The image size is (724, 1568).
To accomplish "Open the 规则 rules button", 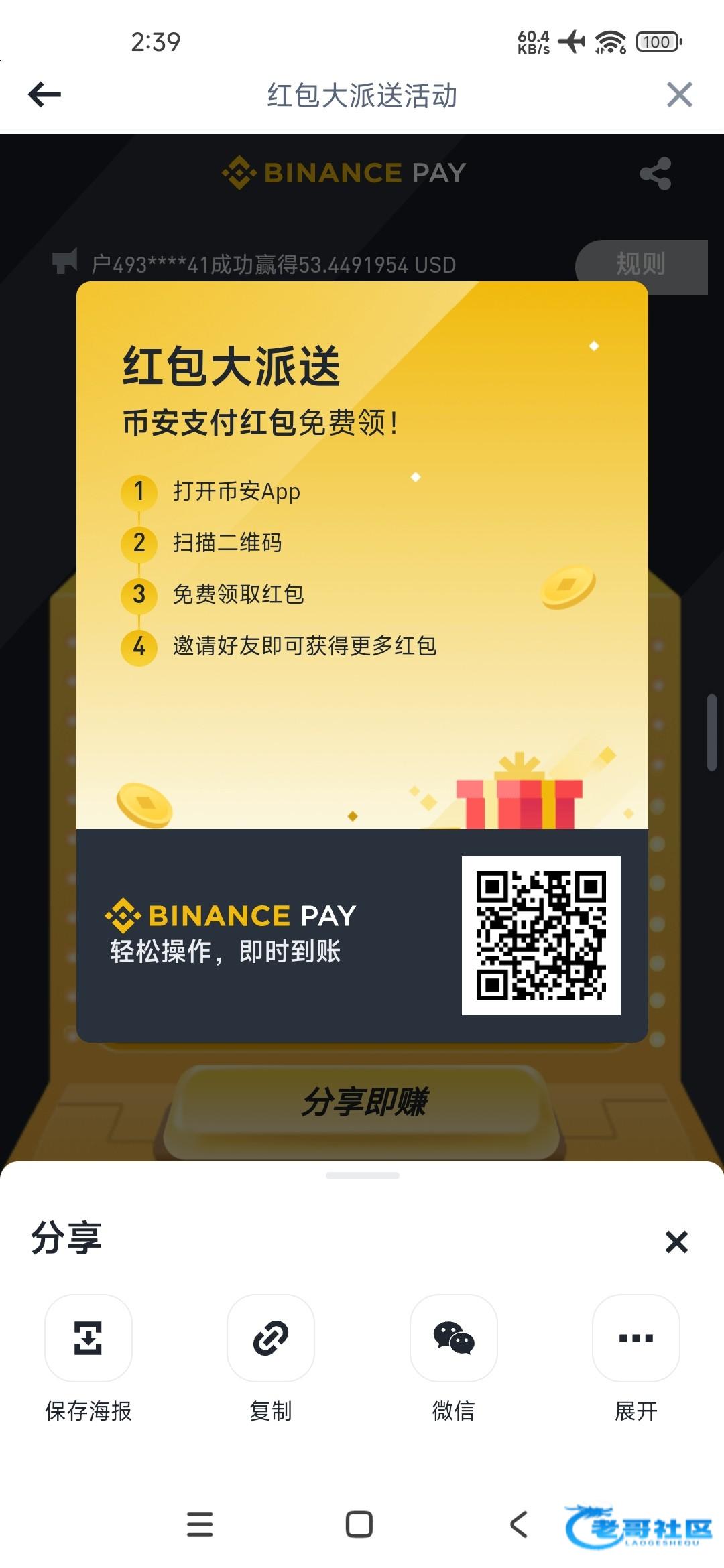I will coord(641,265).
